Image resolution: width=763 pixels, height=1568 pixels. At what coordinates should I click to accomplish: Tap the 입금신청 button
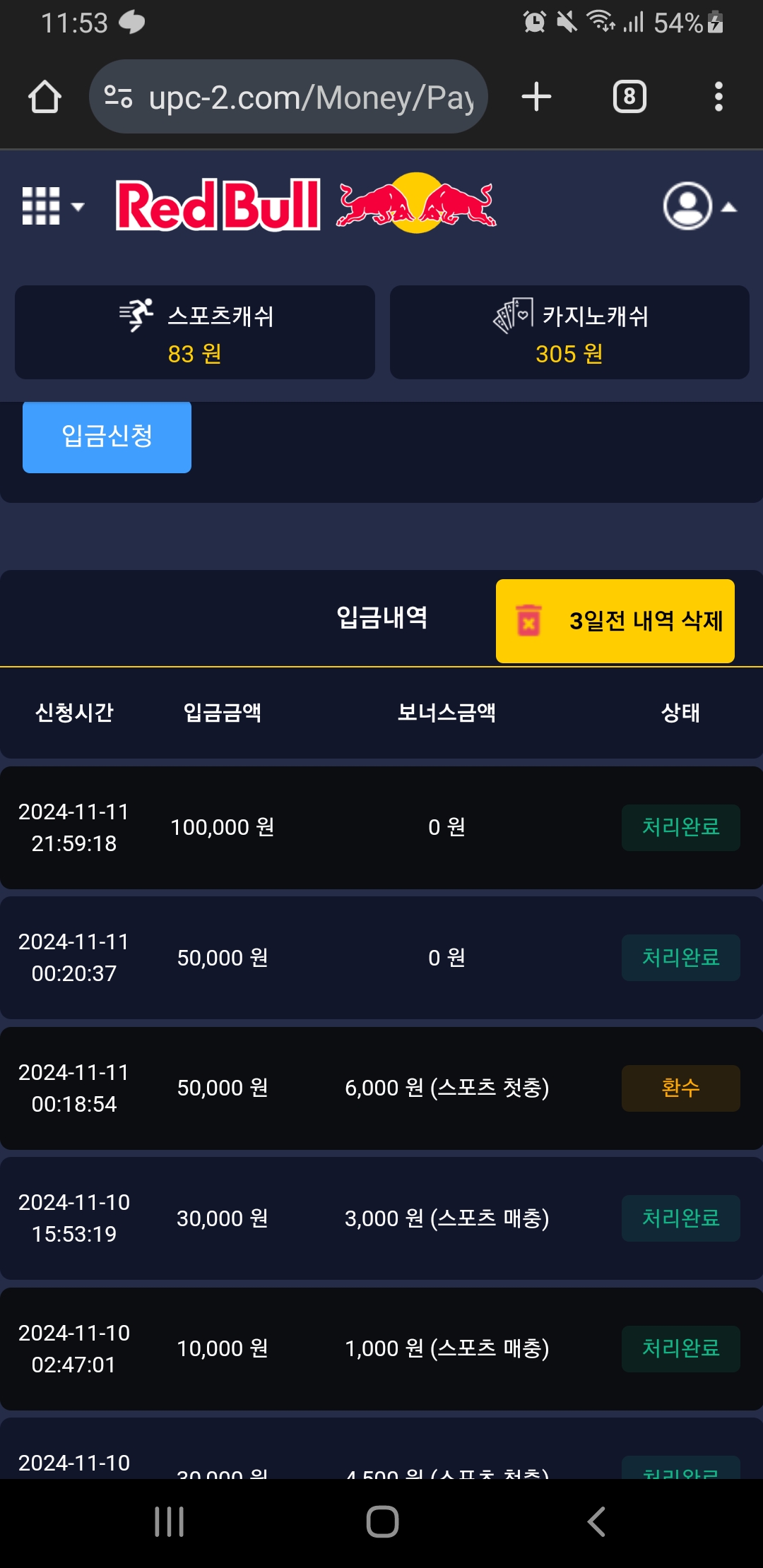[x=107, y=436]
